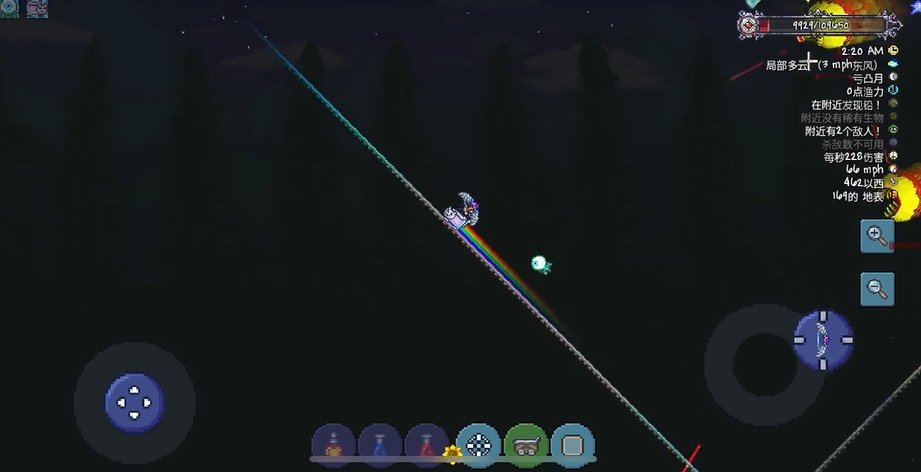Tap the square auto-select button
Image resolution: width=921 pixels, height=472 pixels.
pyautogui.click(x=572, y=444)
